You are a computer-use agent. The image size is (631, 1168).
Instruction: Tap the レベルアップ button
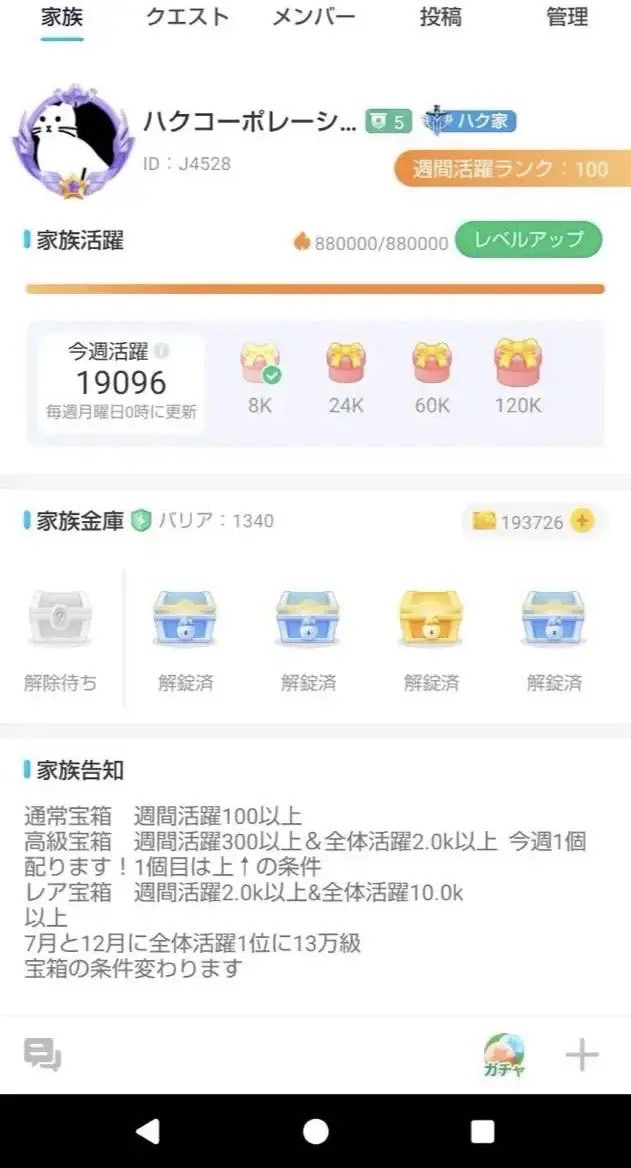[x=529, y=240]
